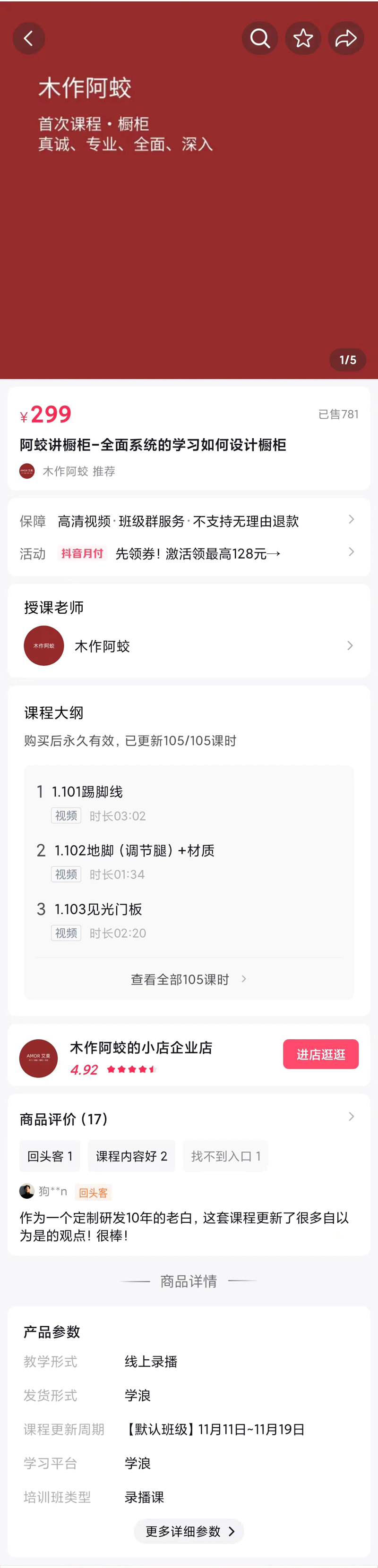Viewport: 378px width, 1568px height.
Task: Tap the 进店逛逛 button
Action: (x=321, y=1054)
